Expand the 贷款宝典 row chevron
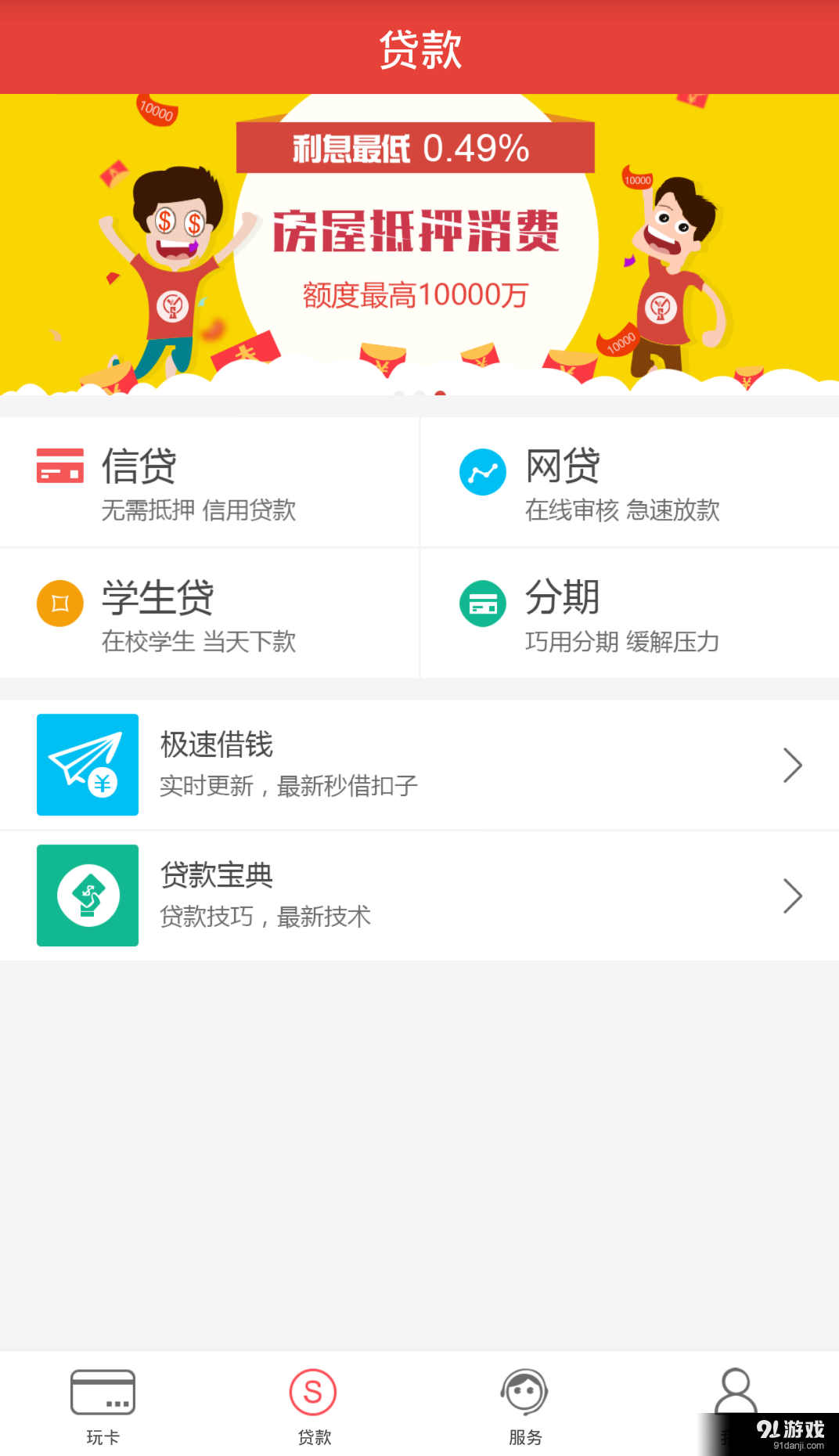 [792, 896]
